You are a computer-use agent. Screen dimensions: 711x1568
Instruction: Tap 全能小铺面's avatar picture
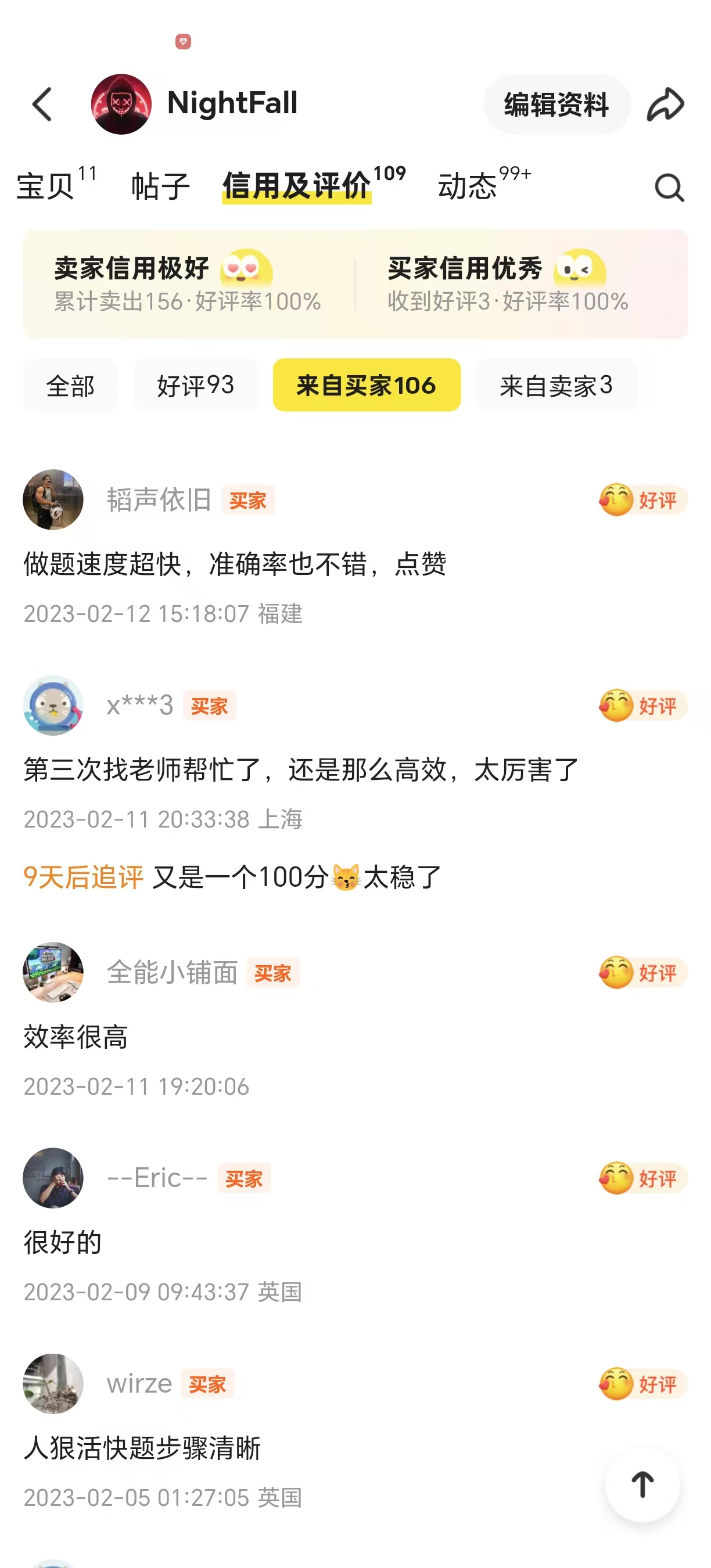[53, 972]
